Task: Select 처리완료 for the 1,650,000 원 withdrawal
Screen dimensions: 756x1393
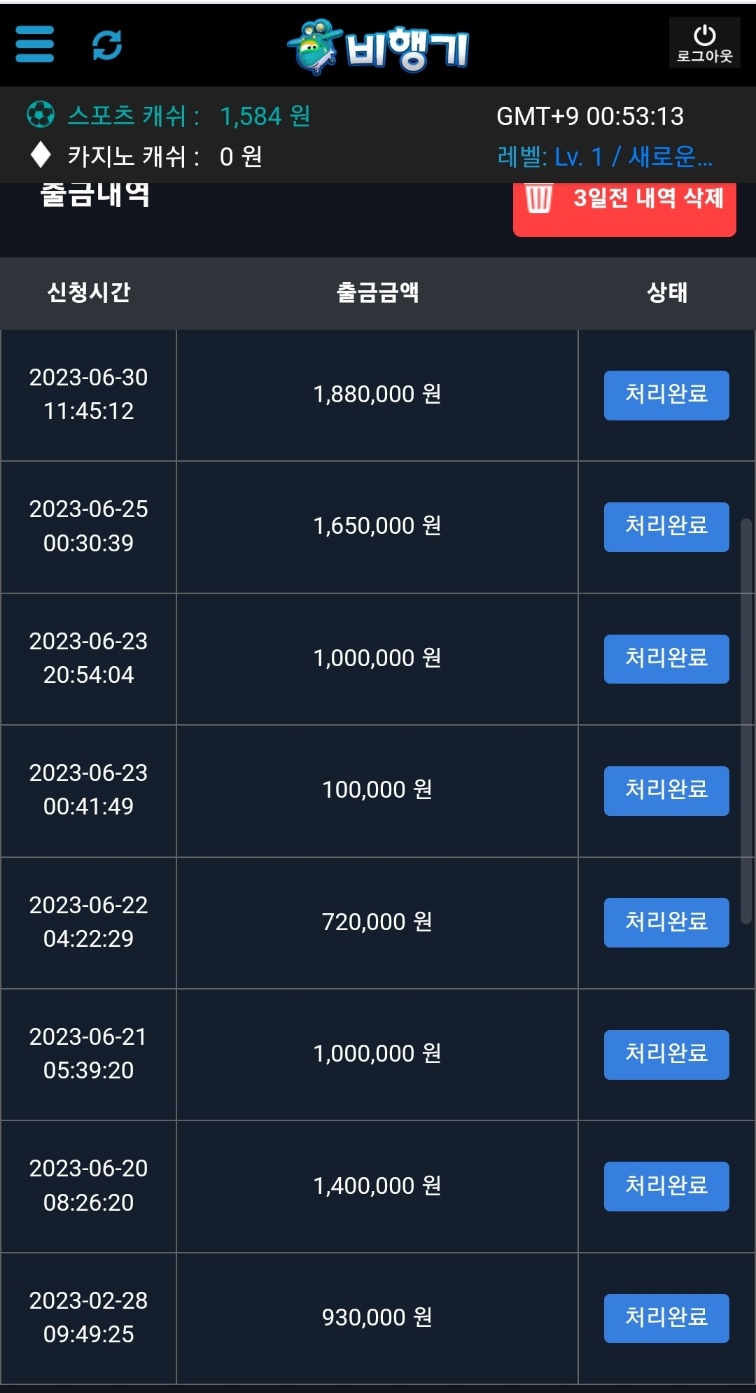Action: tap(666, 526)
